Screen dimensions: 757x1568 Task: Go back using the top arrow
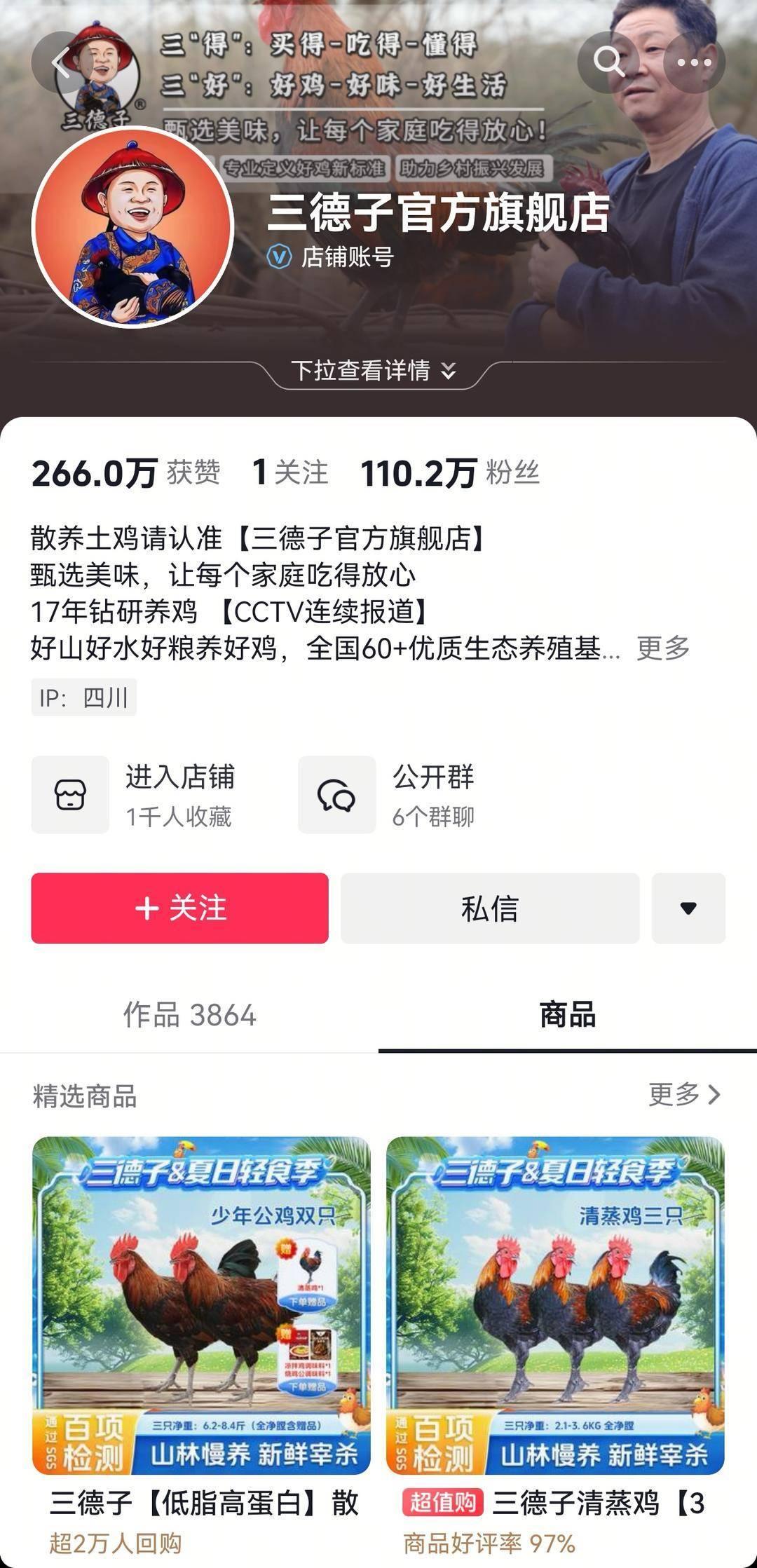tap(62, 62)
